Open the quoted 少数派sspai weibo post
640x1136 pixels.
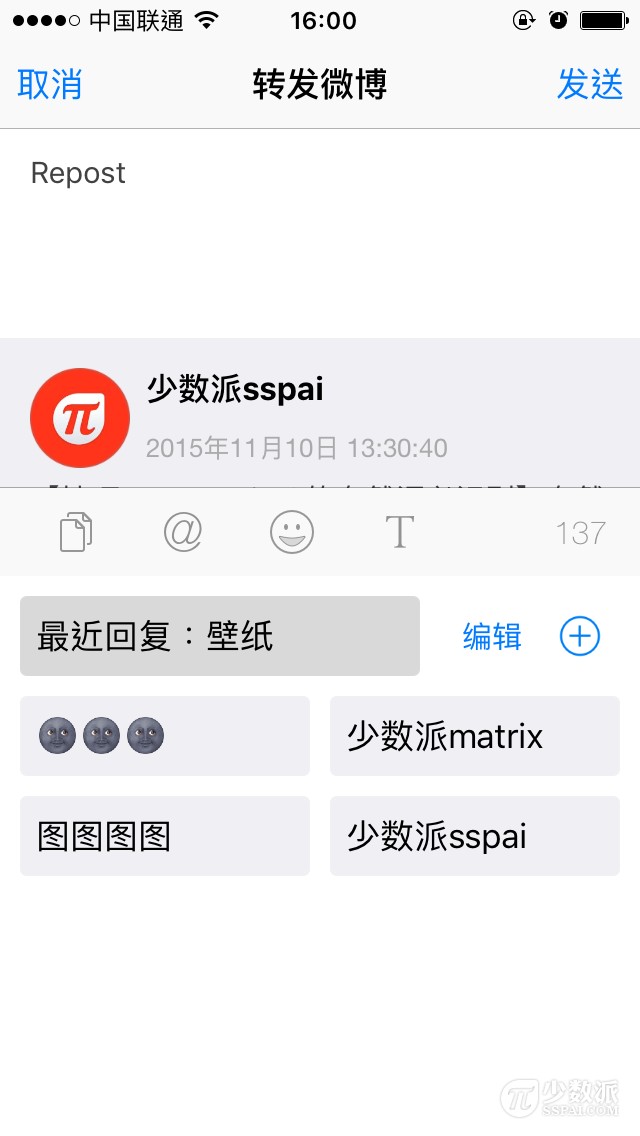coord(320,412)
